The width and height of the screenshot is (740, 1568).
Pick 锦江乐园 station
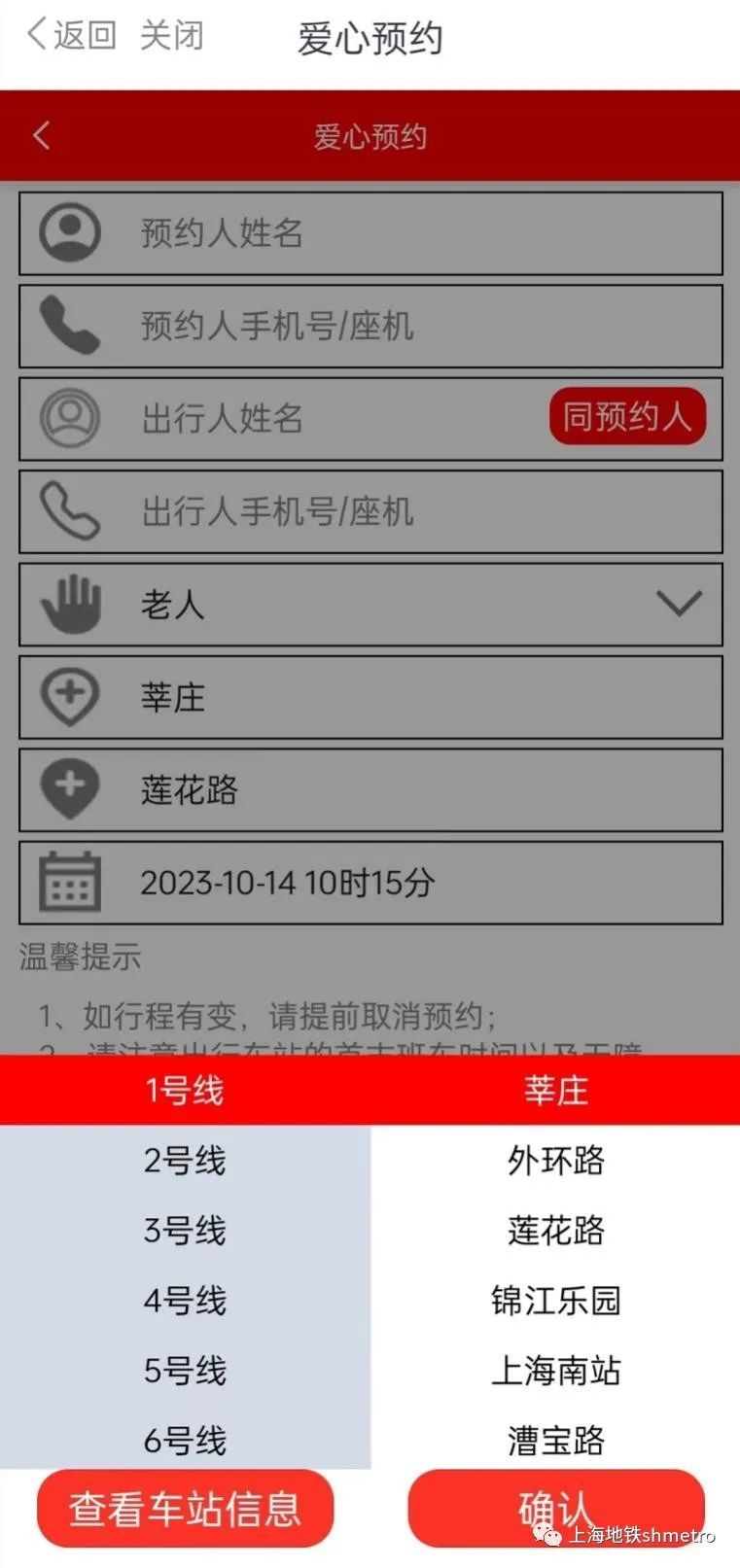(x=555, y=1300)
